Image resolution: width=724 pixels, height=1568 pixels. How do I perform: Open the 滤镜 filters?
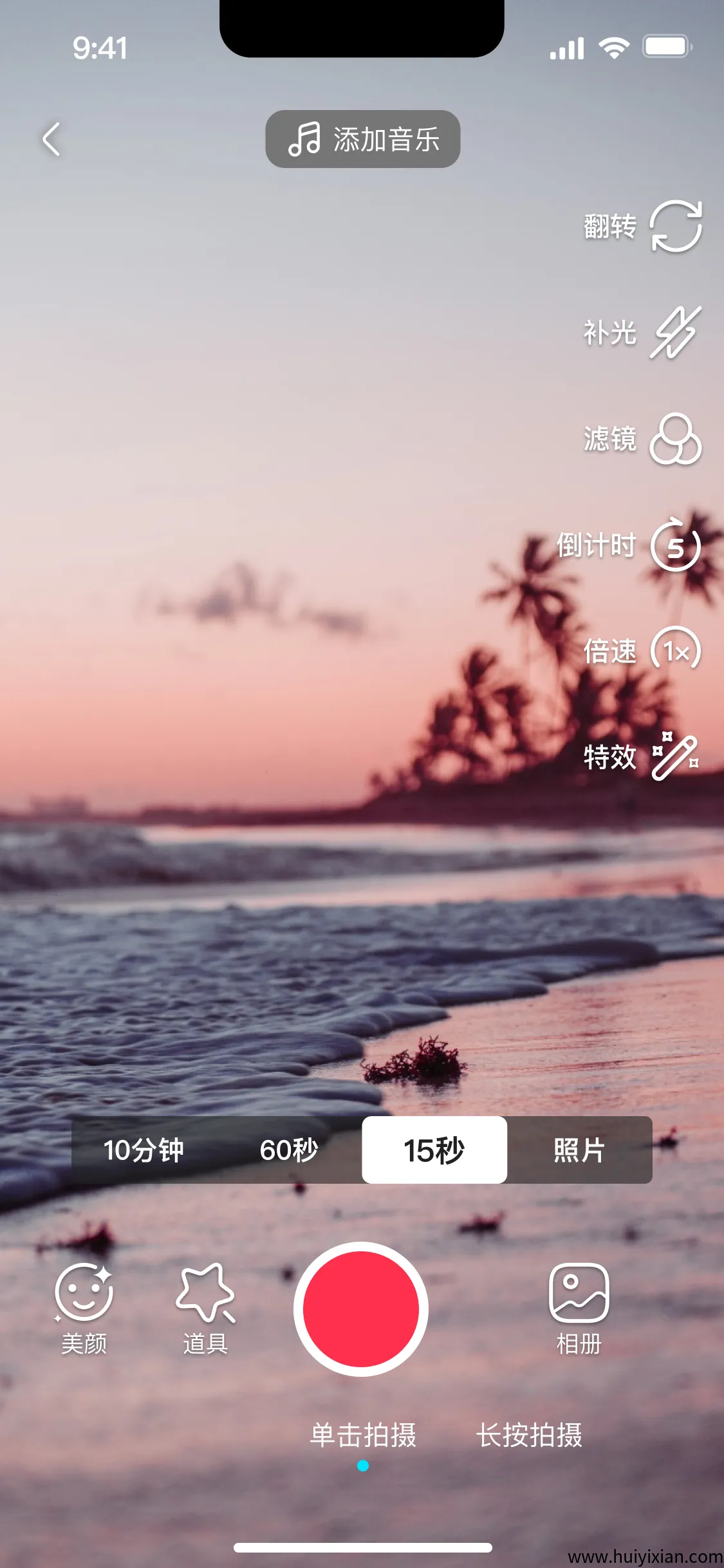(674, 439)
